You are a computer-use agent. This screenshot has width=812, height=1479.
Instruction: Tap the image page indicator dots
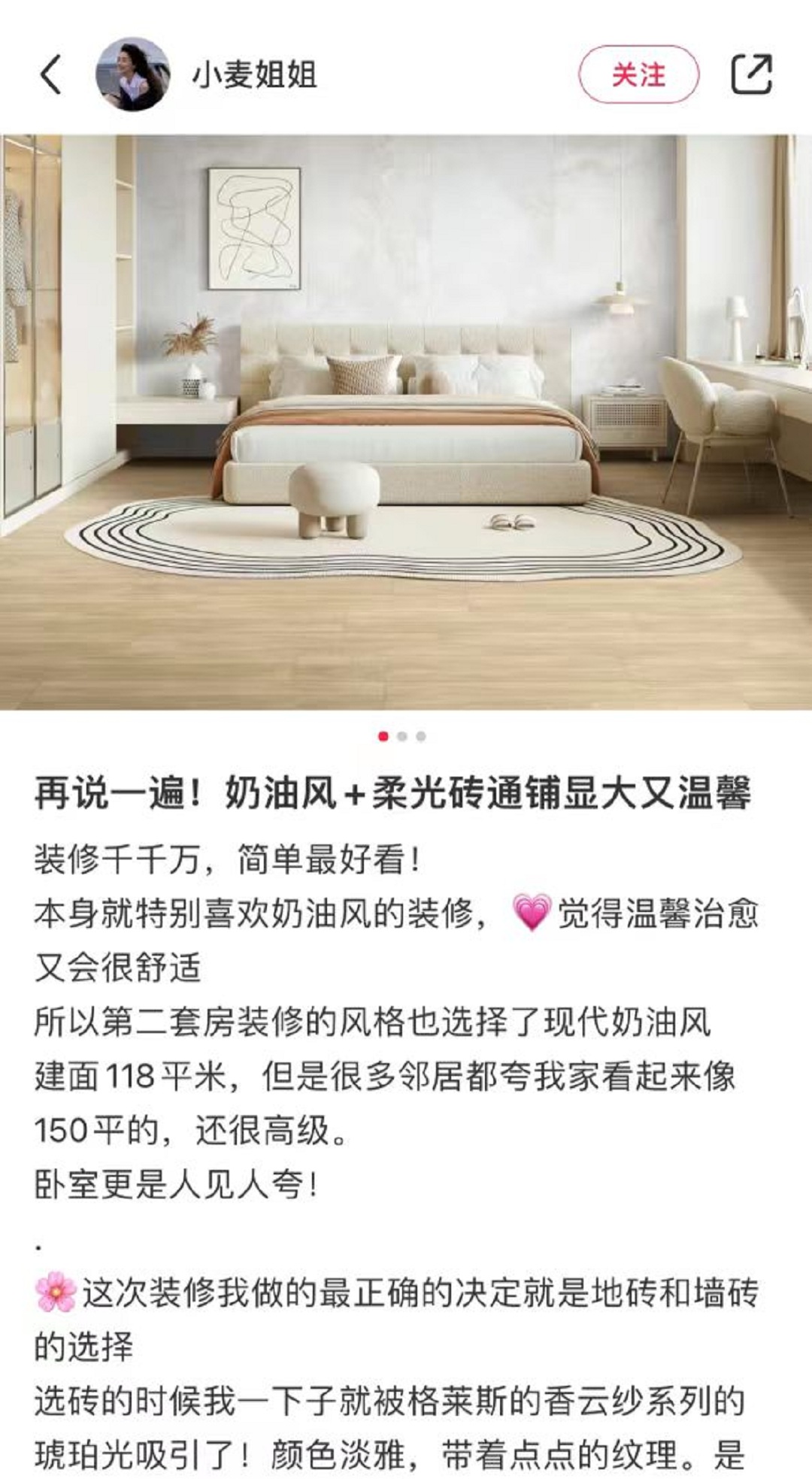pyautogui.click(x=402, y=736)
